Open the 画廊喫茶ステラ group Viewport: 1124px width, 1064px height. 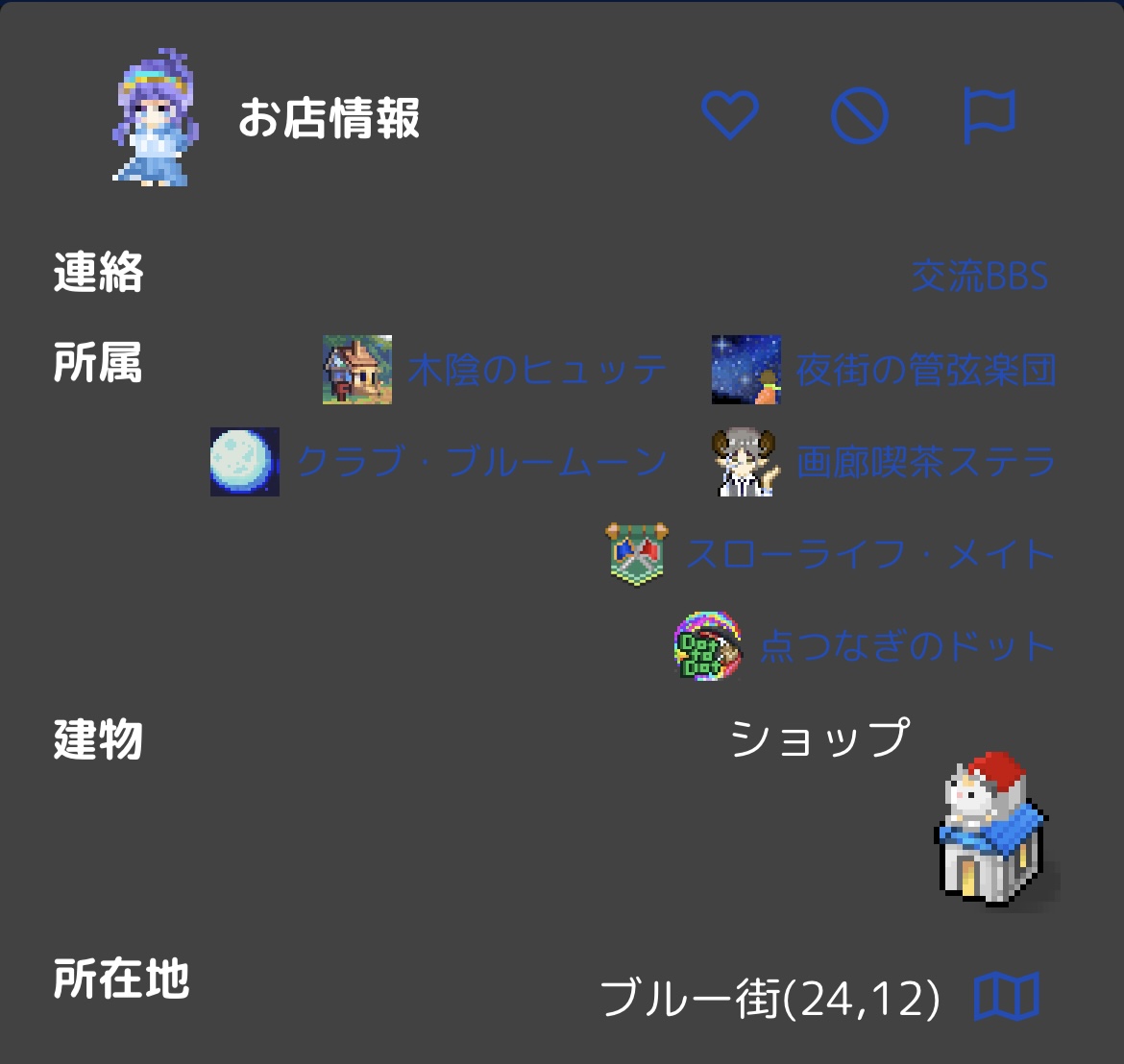click(925, 462)
